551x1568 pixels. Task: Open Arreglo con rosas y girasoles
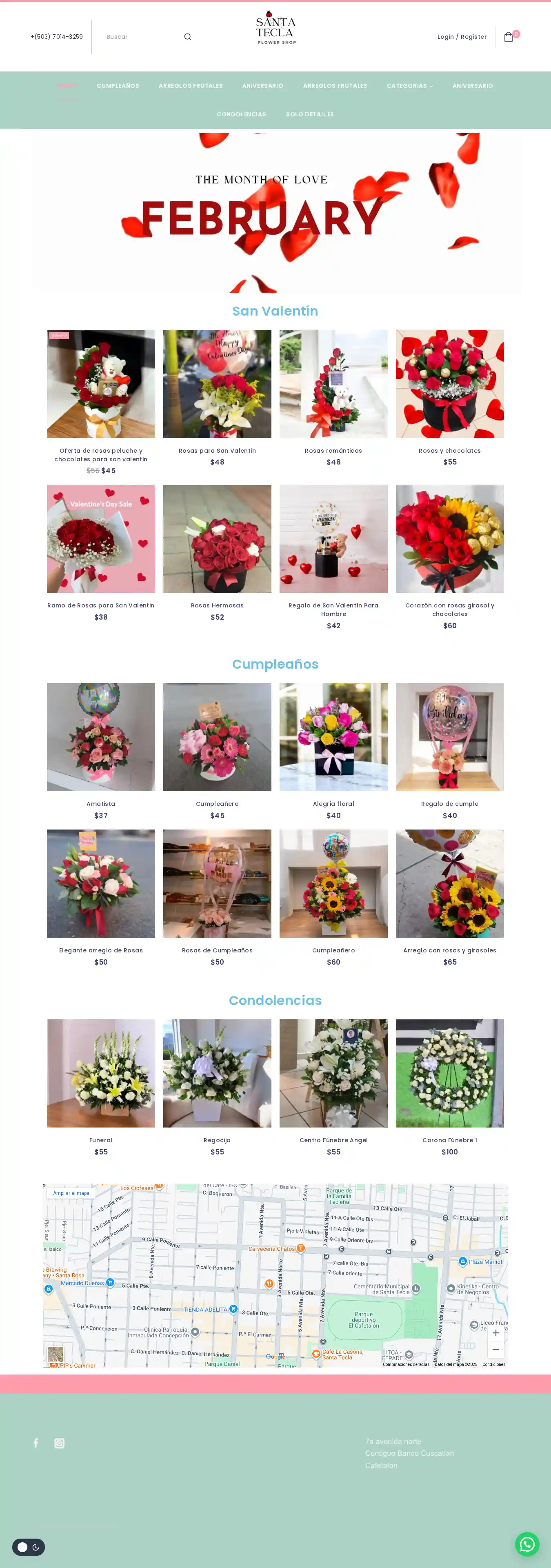point(449,883)
